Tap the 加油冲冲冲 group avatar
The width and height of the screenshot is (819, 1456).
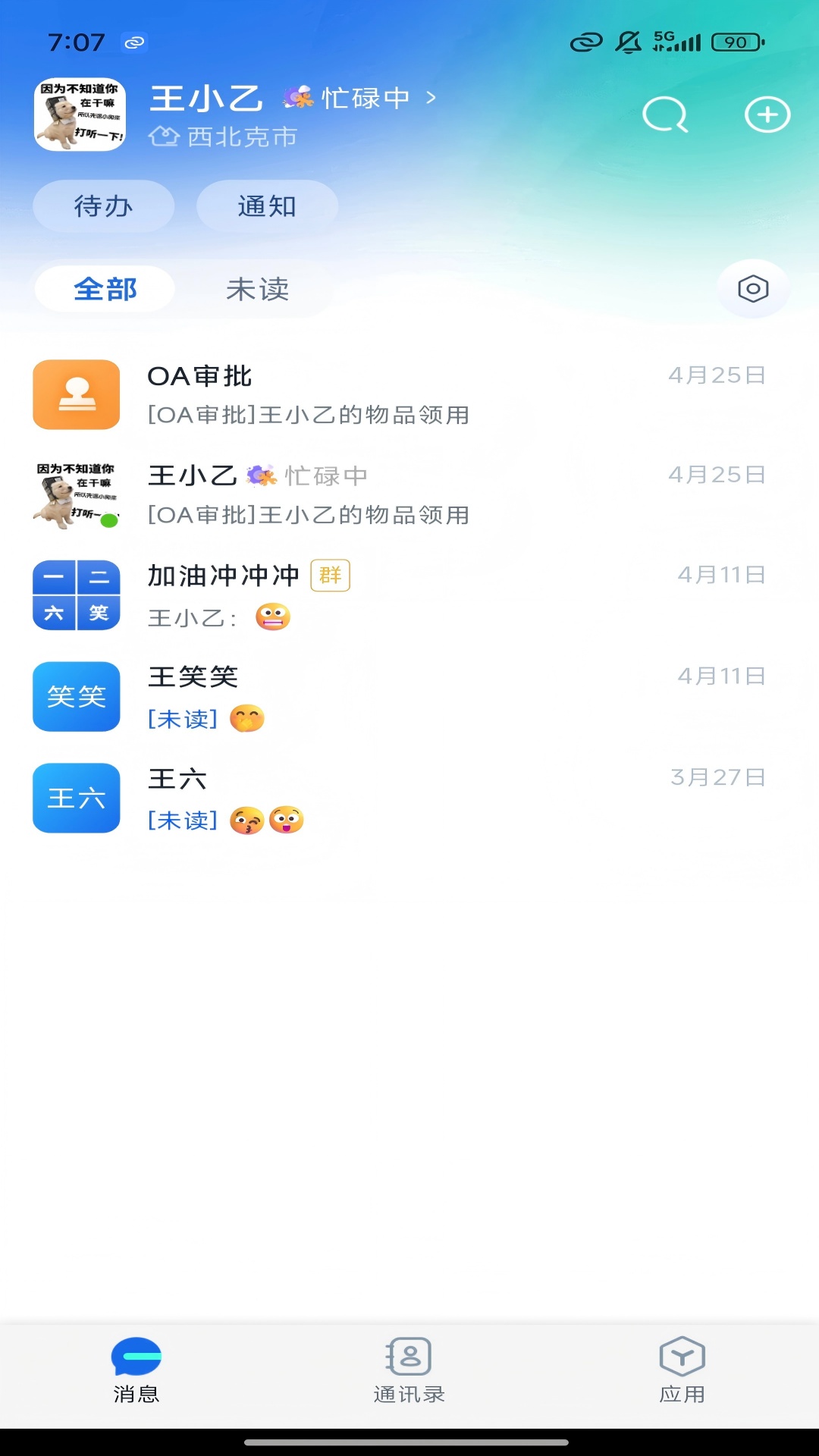pos(75,595)
